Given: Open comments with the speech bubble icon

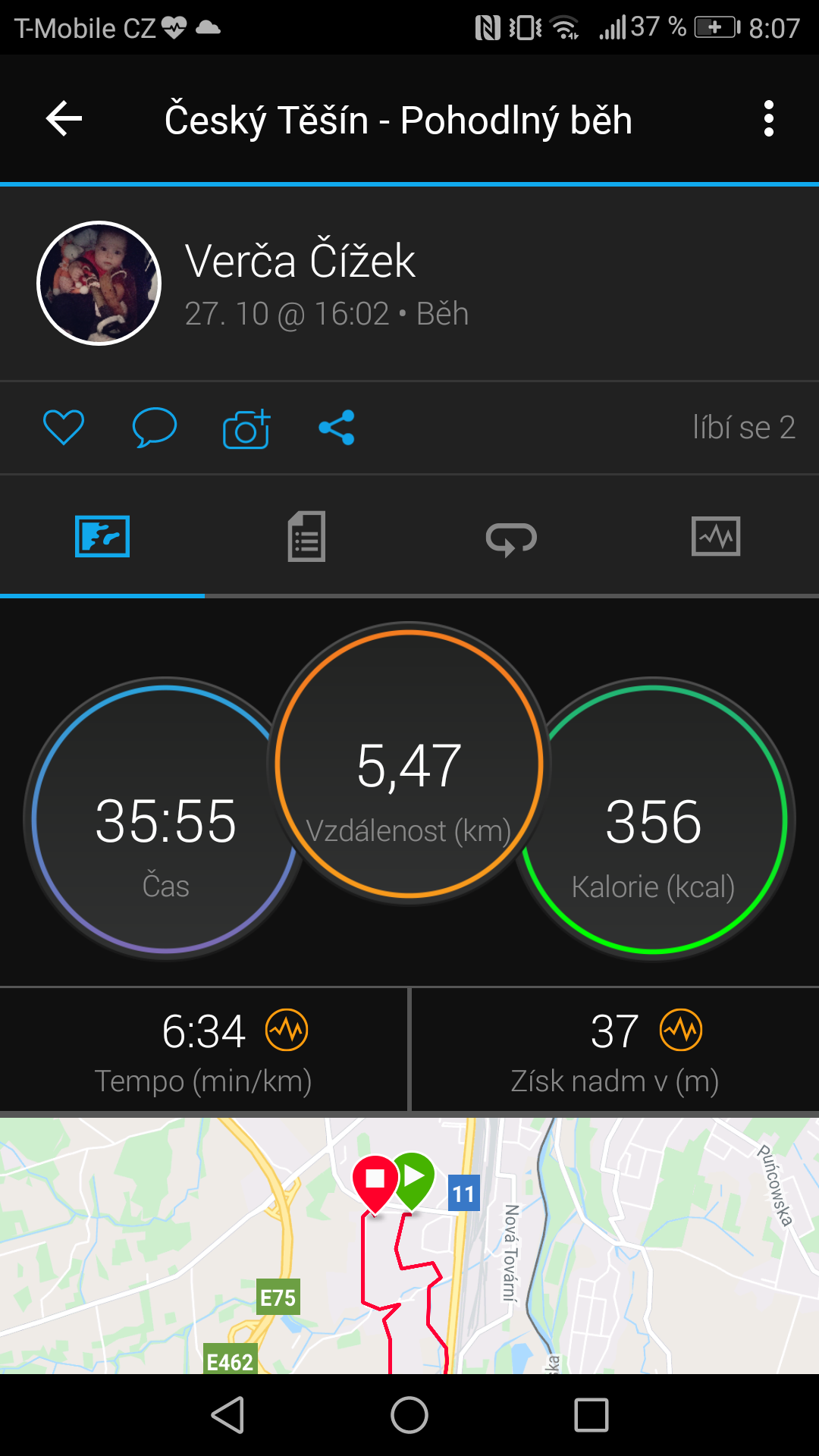Looking at the screenshot, I should pos(155,427).
